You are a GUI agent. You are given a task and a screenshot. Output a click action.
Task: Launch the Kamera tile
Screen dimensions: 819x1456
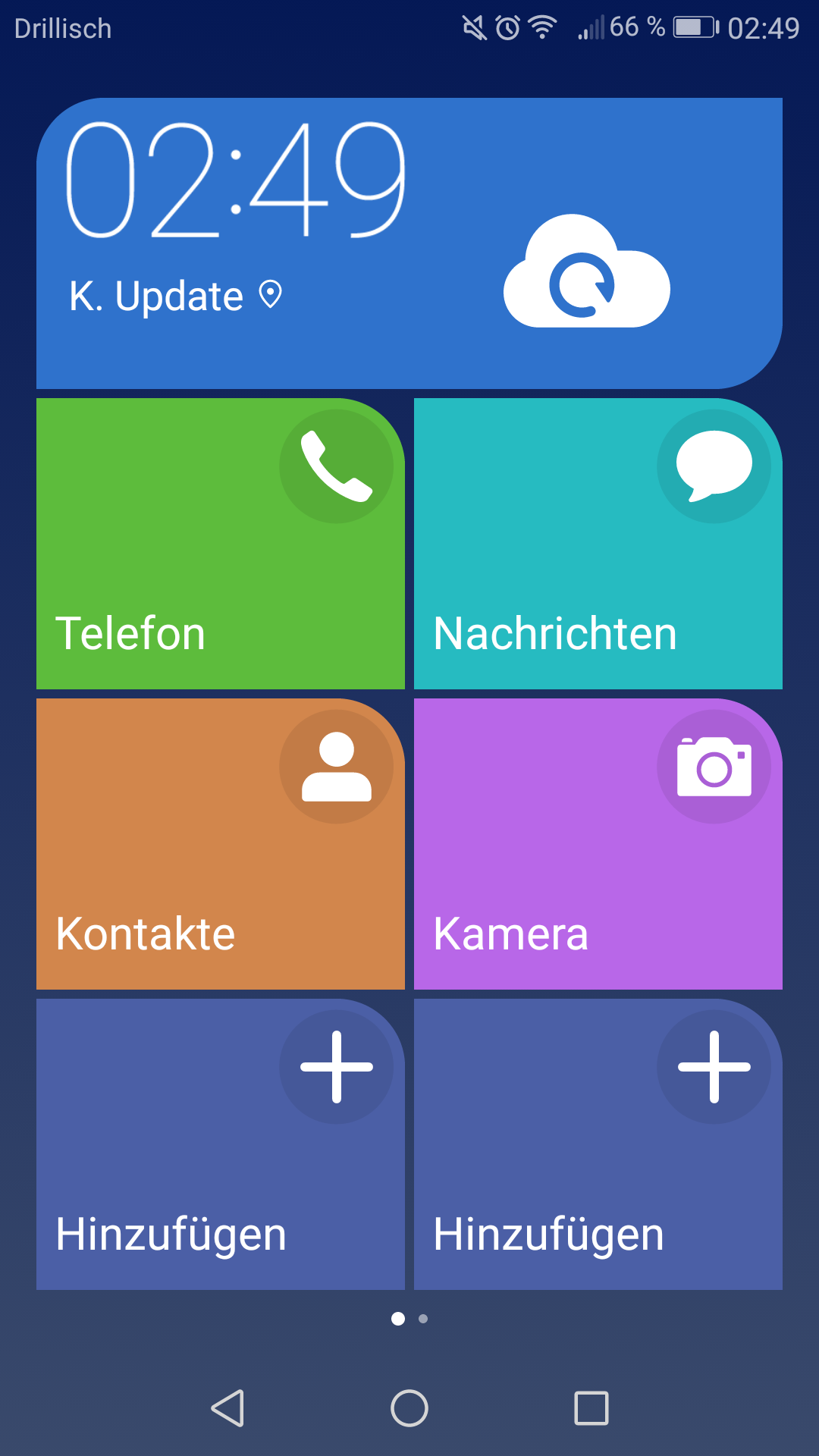598,843
